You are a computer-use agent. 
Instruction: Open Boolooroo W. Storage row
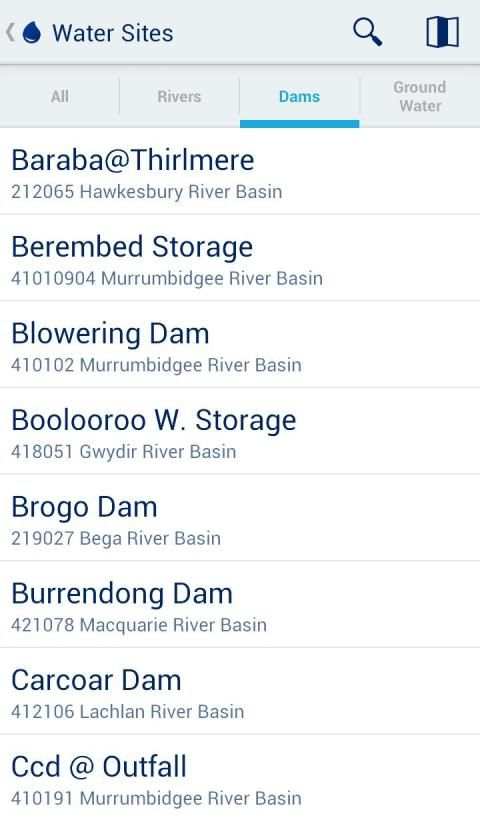tap(240, 431)
